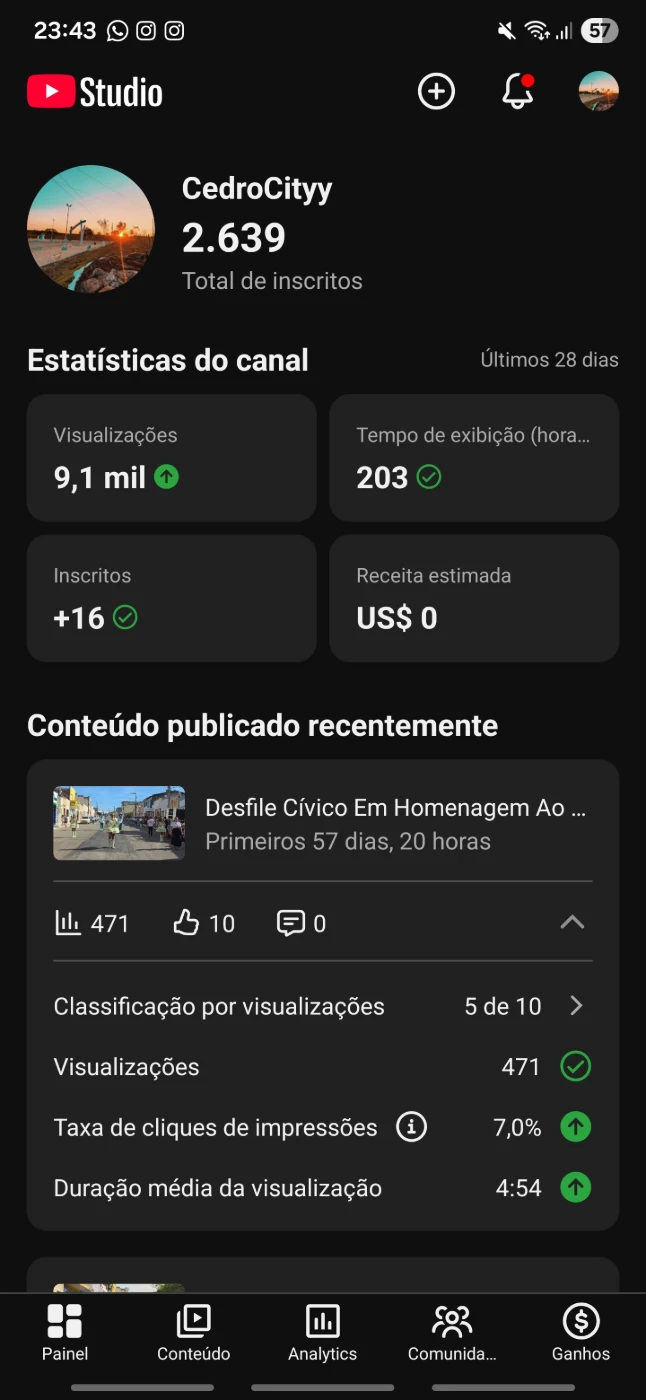Open the Tempo de exibição card
Viewport: 646px width, 1400px height.
coord(474,457)
